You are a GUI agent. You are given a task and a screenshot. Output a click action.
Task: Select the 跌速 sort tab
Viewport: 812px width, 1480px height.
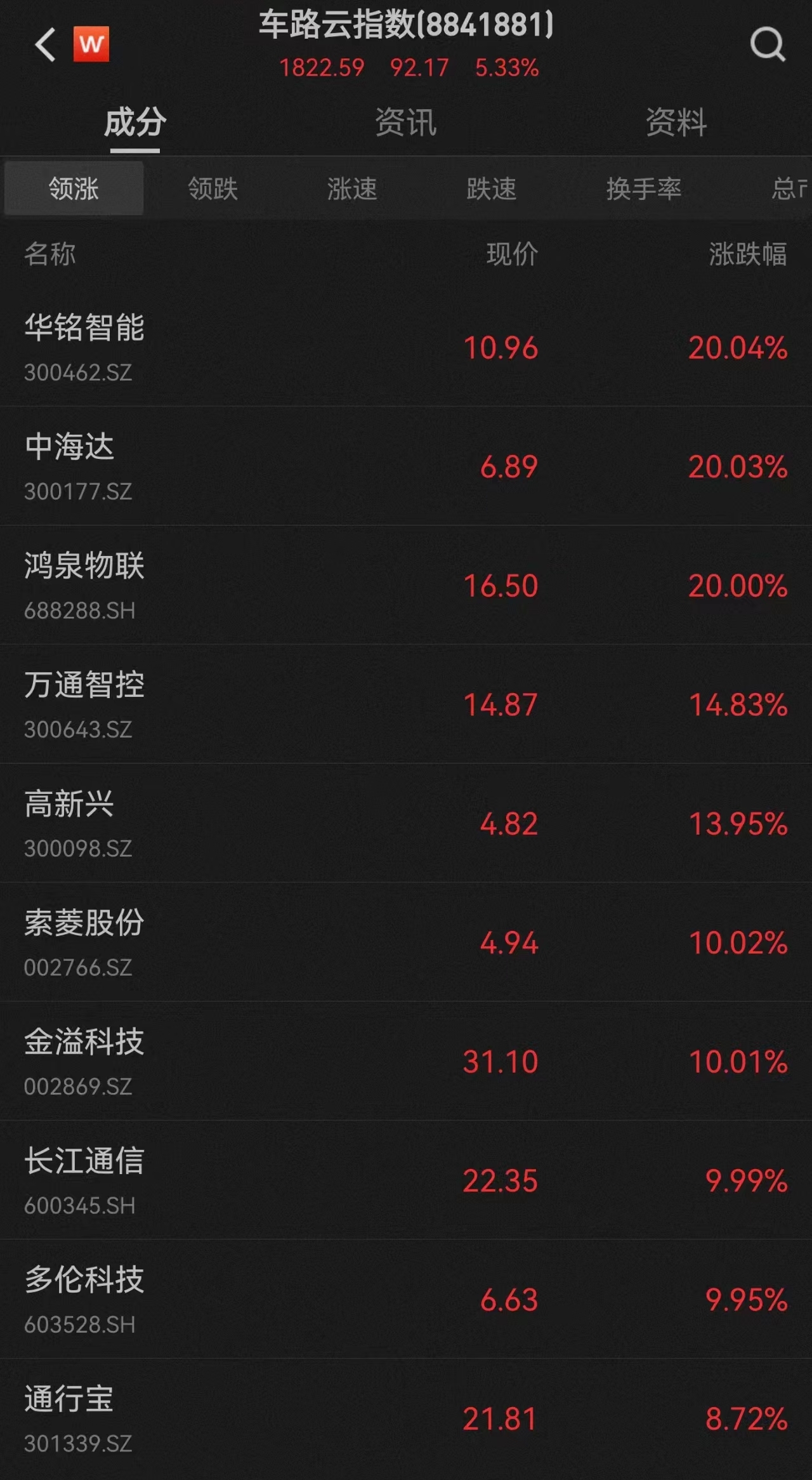[492, 188]
